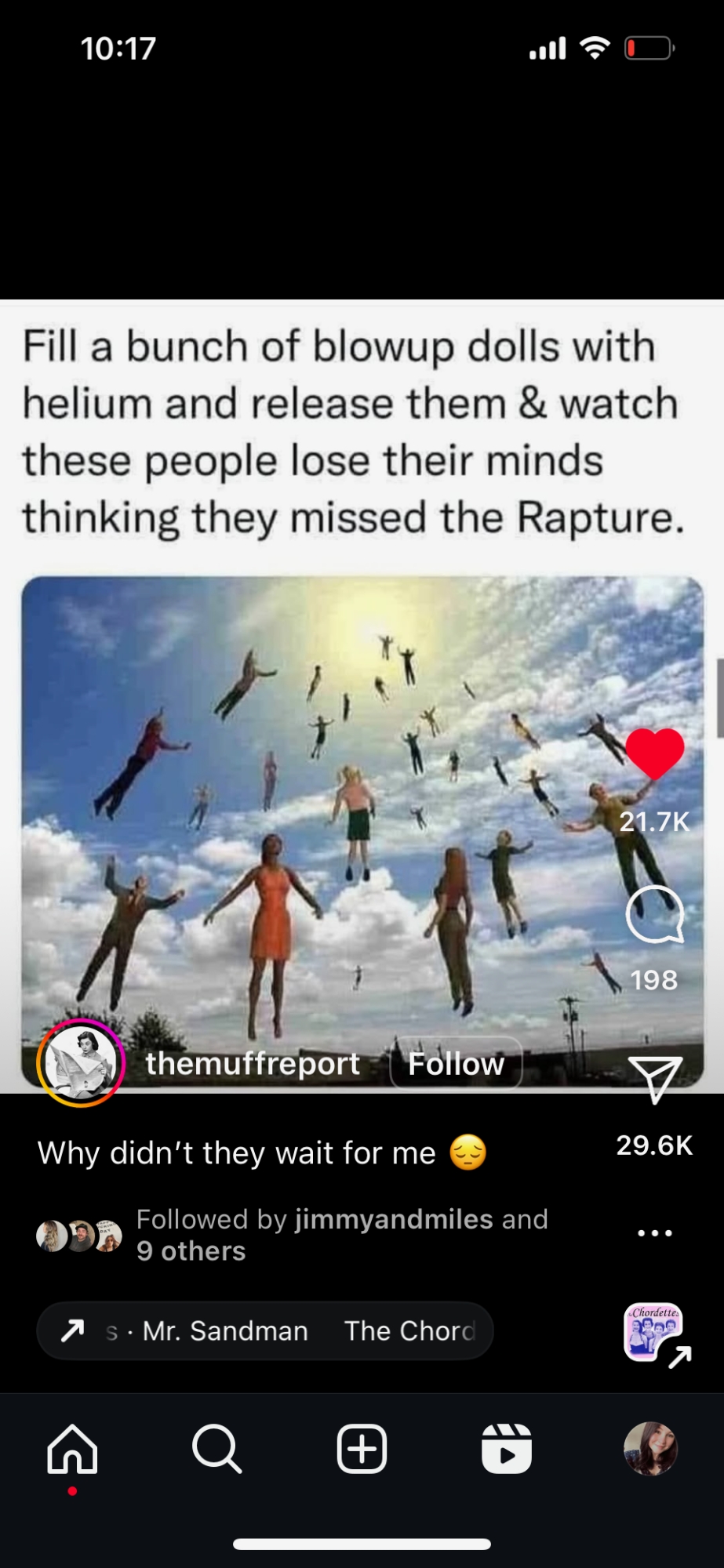Switch to the Search tab
The height and width of the screenshot is (1568, 724).
(216, 1449)
